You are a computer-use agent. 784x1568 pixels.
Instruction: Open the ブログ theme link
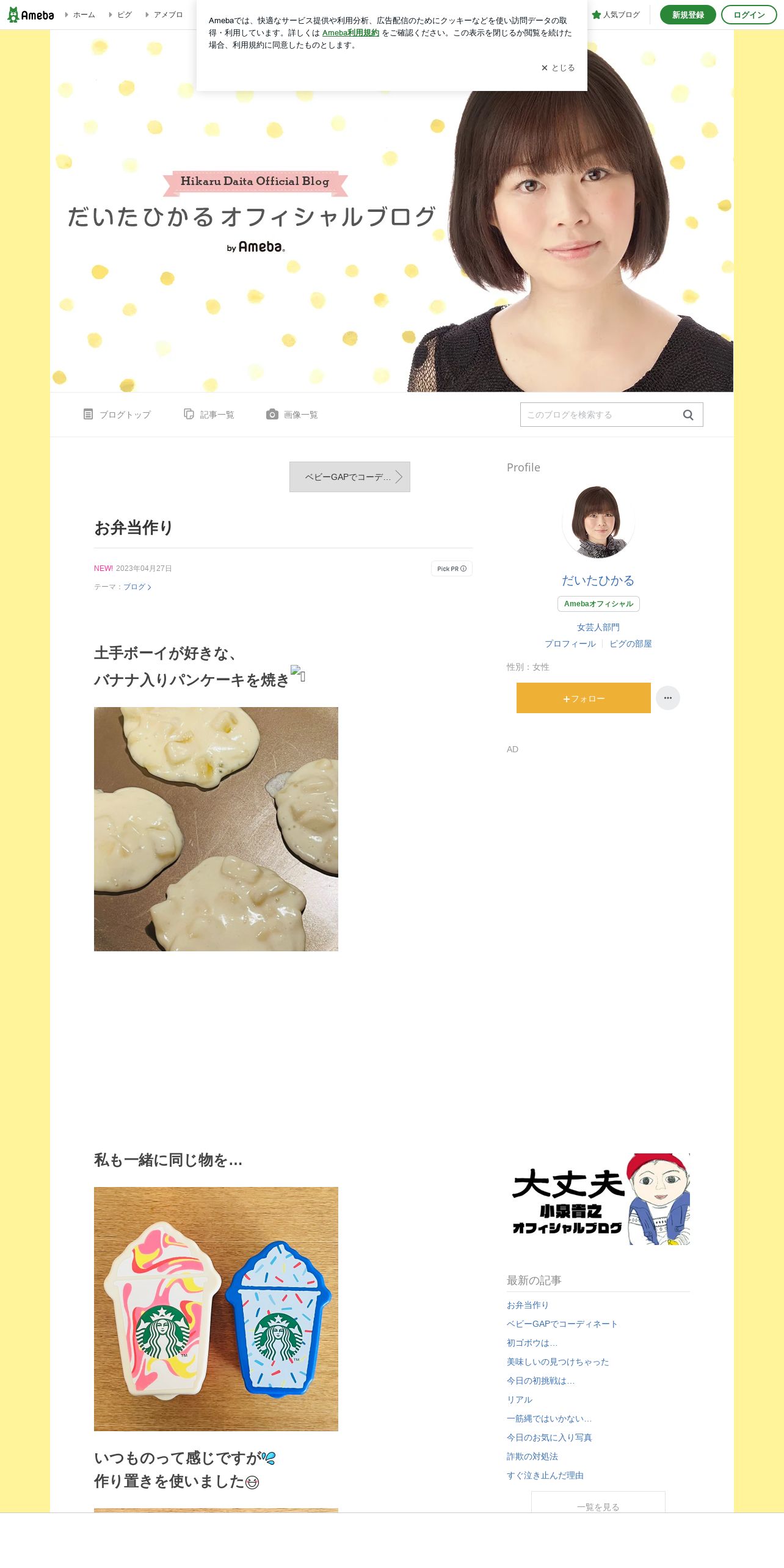pyautogui.click(x=137, y=587)
